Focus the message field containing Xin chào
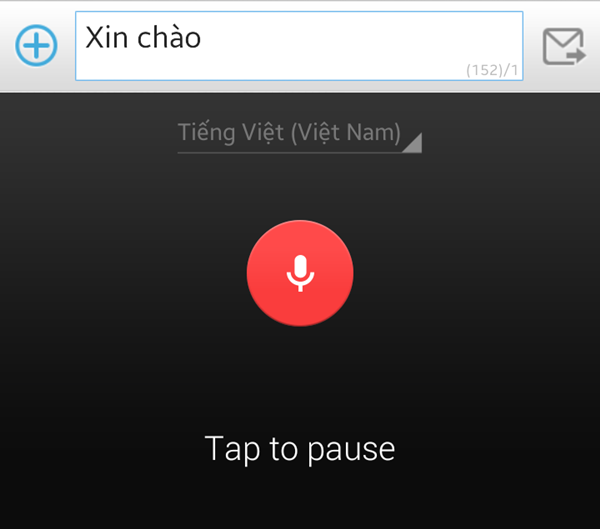600x529 pixels. [x=298, y=46]
